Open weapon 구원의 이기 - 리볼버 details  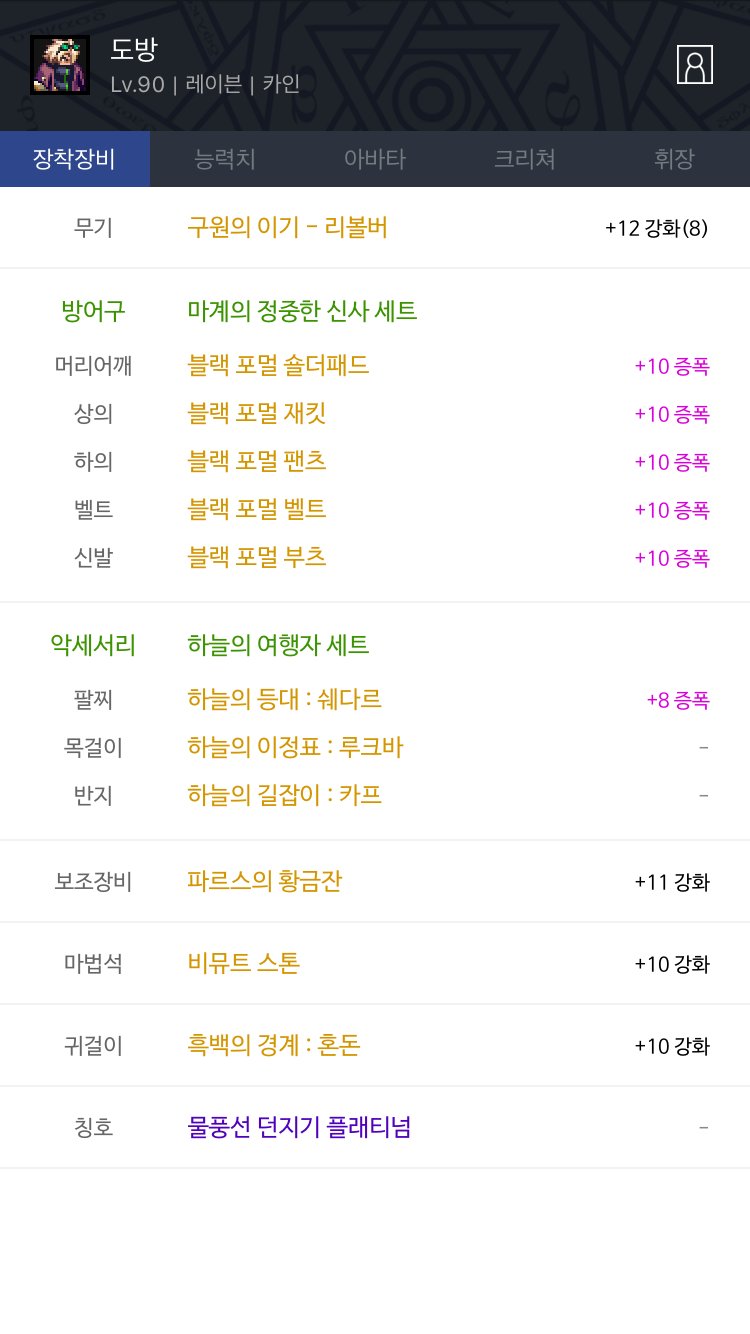pyautogui.click(x=288, y=228)
